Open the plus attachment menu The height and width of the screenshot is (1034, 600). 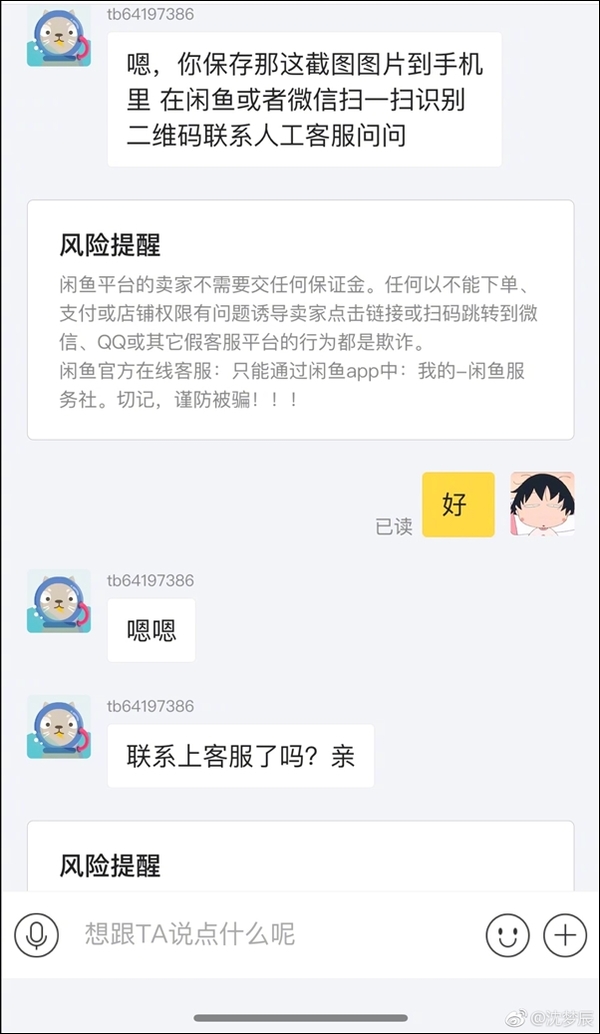pos(565,935)
